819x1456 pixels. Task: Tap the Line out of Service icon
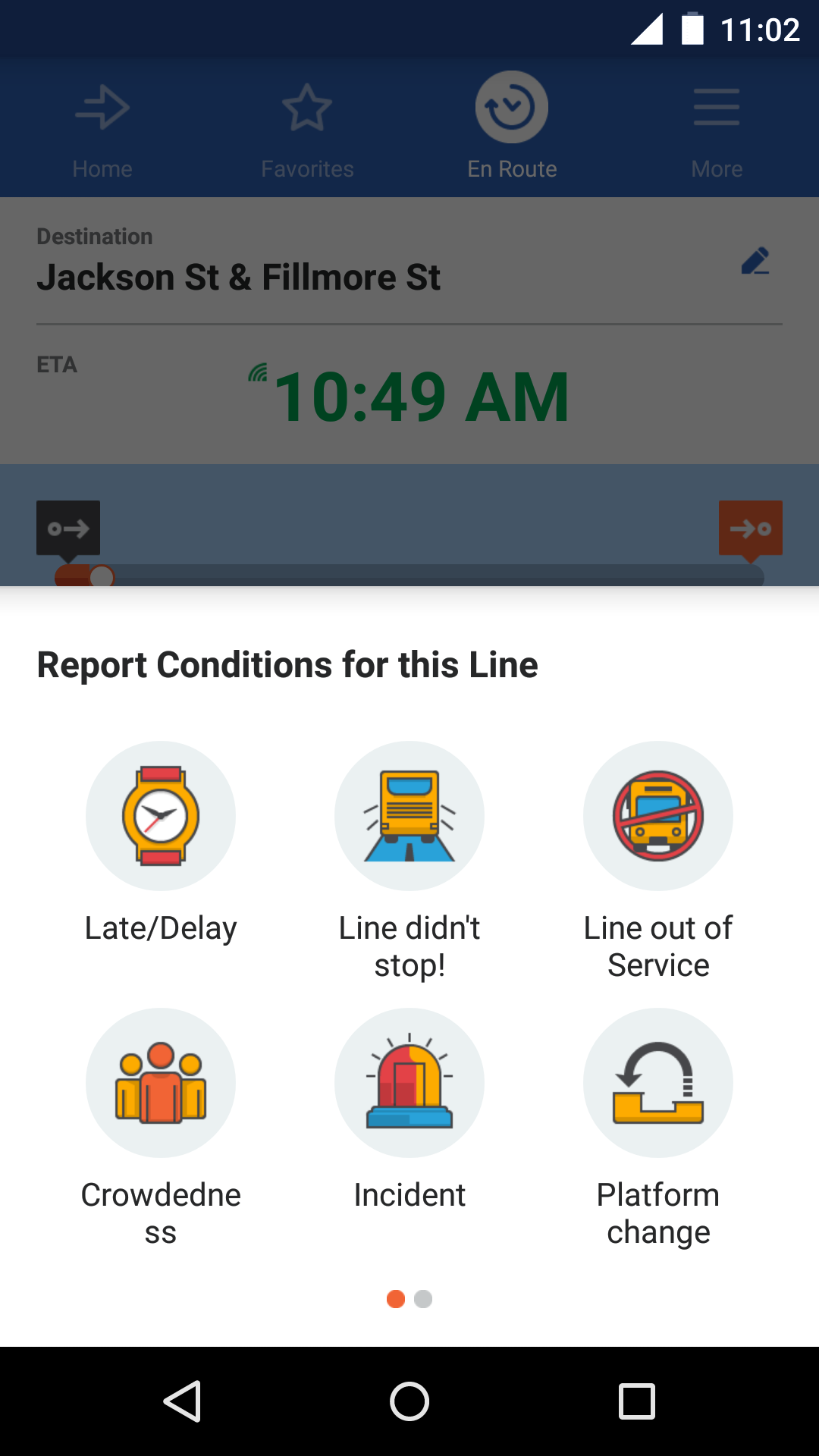pyautogui.click(x=658, y=815)
